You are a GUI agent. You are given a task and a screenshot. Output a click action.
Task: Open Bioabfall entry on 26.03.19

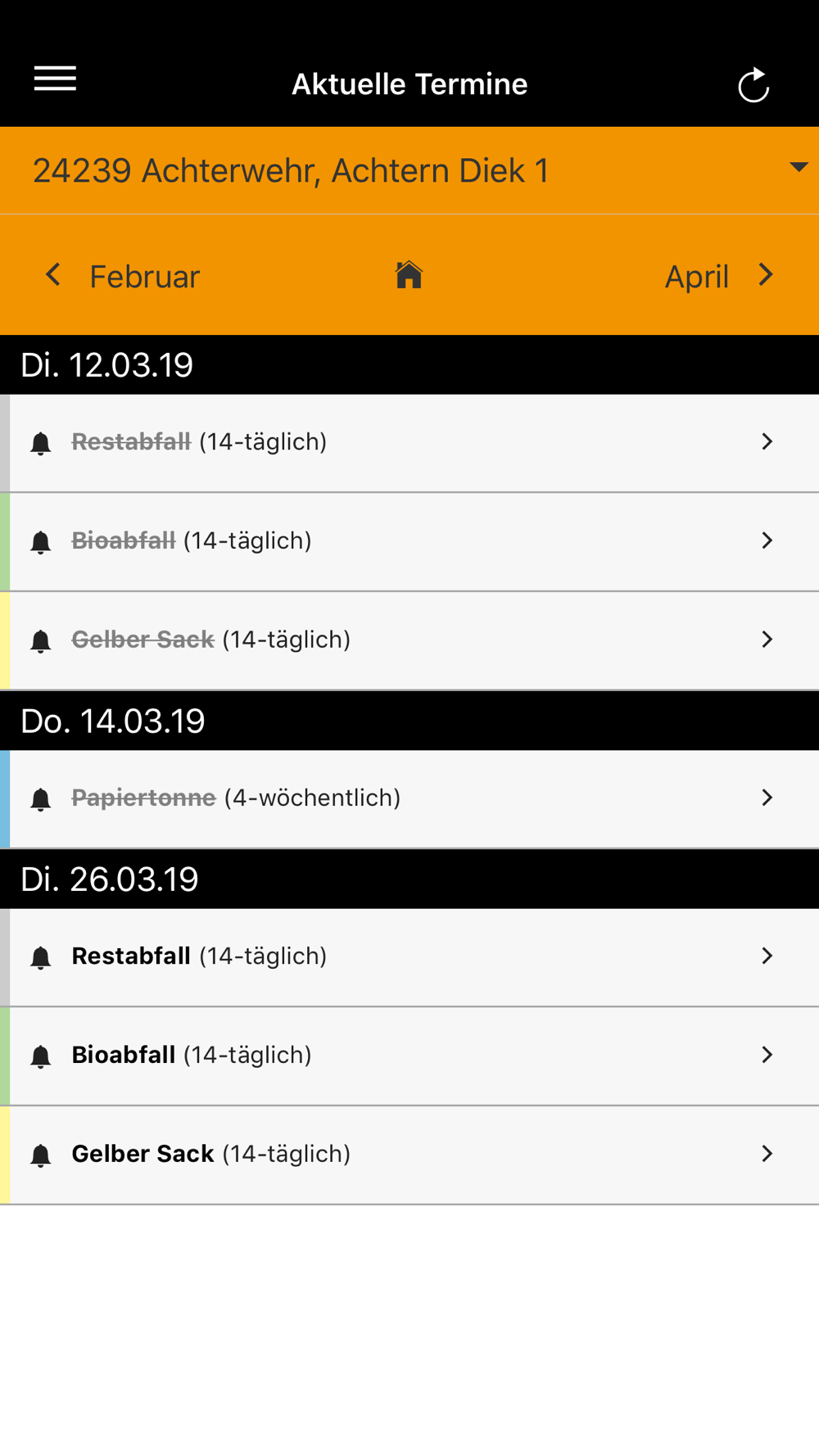coord(409,1056)
